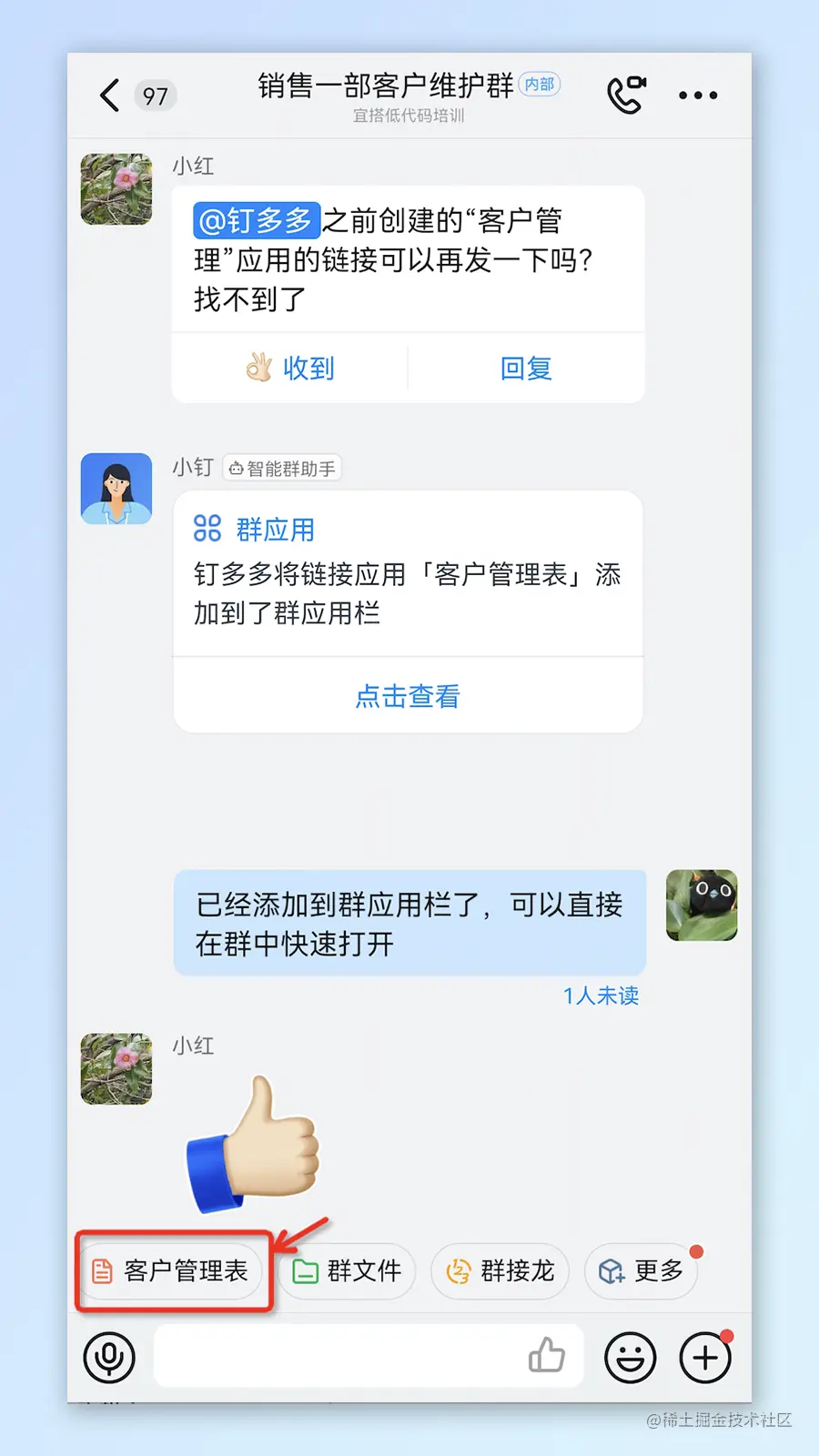The image size is (819, 1456).
Task: Focus the message text field
Action: pyautogui.click(x=337, y=1357)
